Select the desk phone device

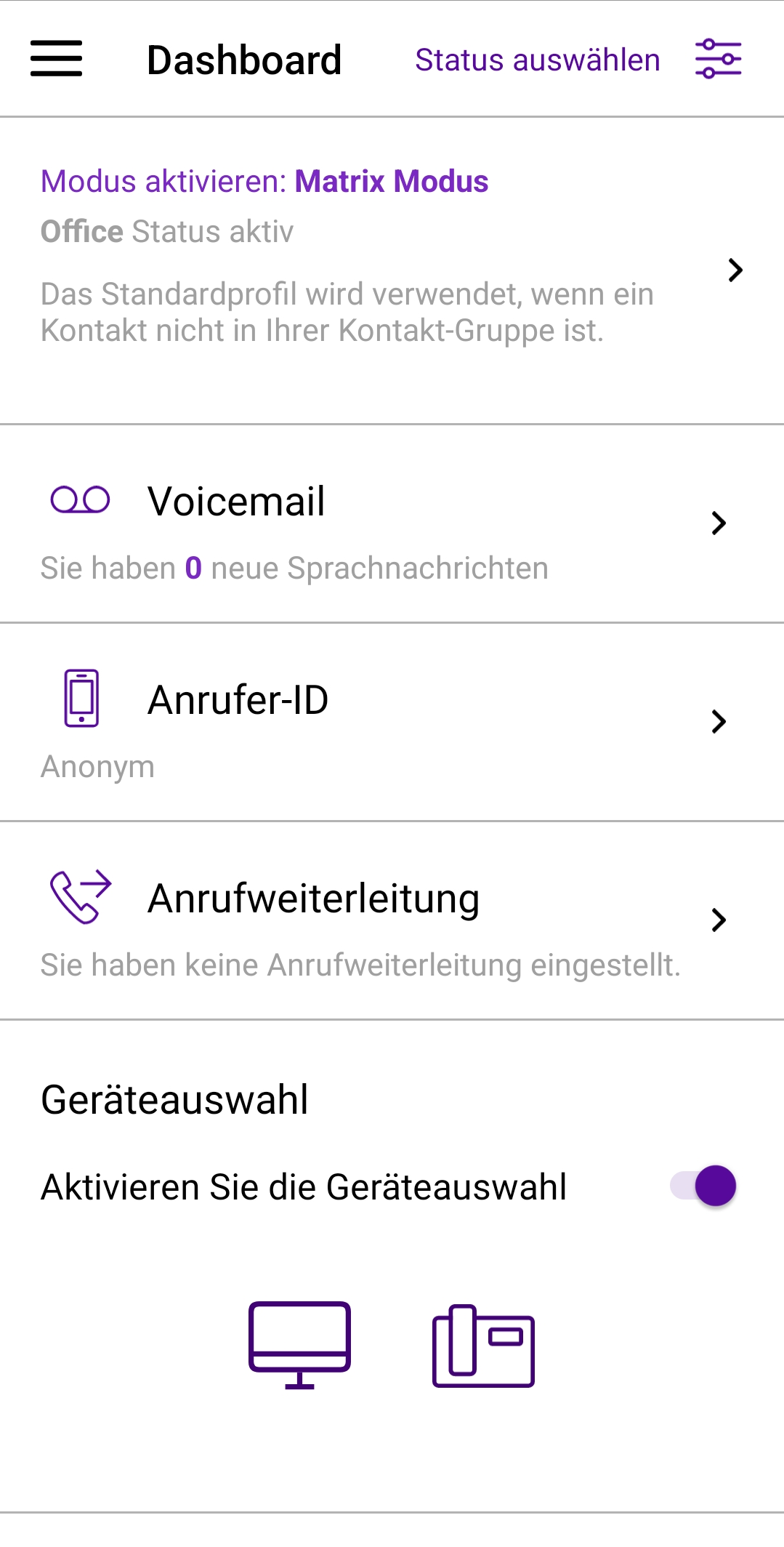pyautogui.click(x=483, y=1346)
